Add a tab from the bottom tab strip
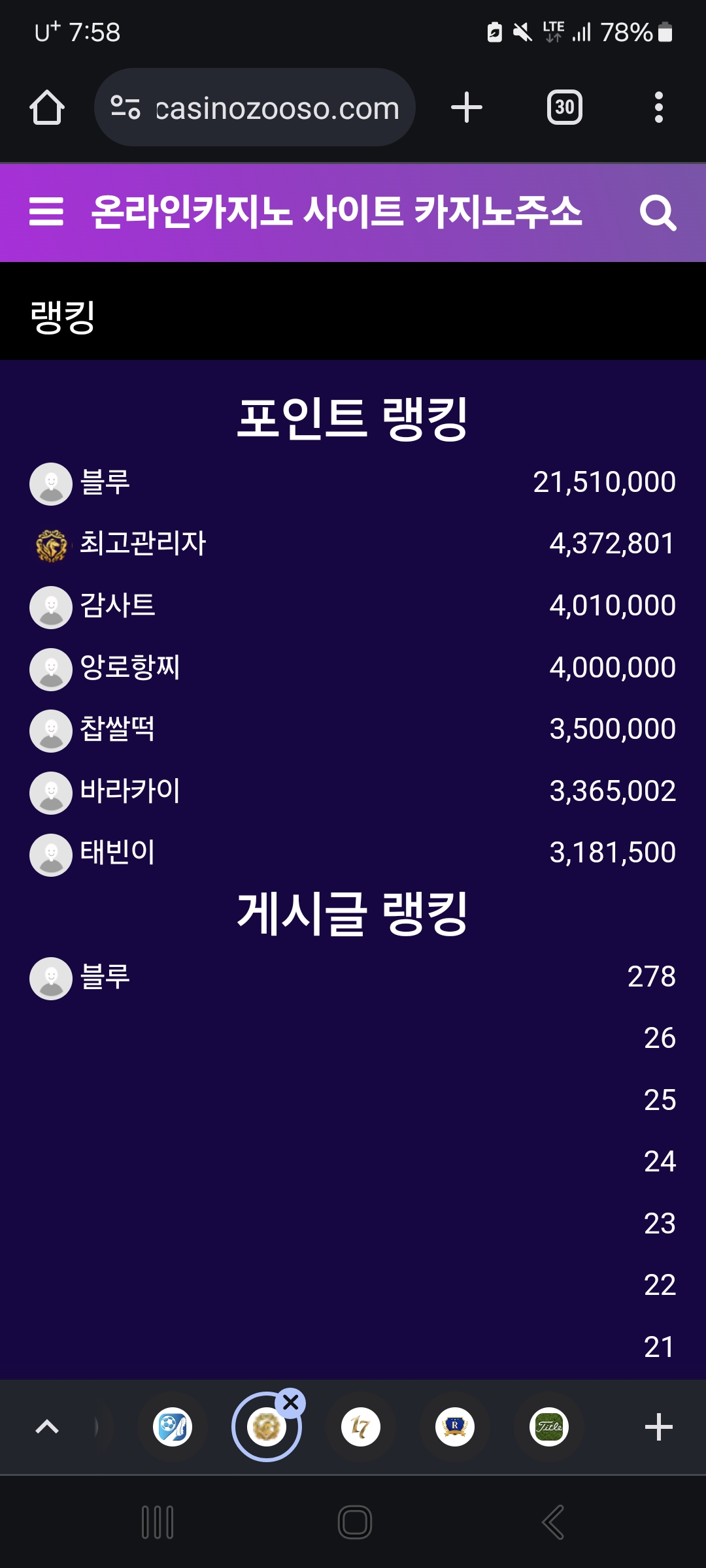This screenshot has width=706, height=1568. 659,1427
